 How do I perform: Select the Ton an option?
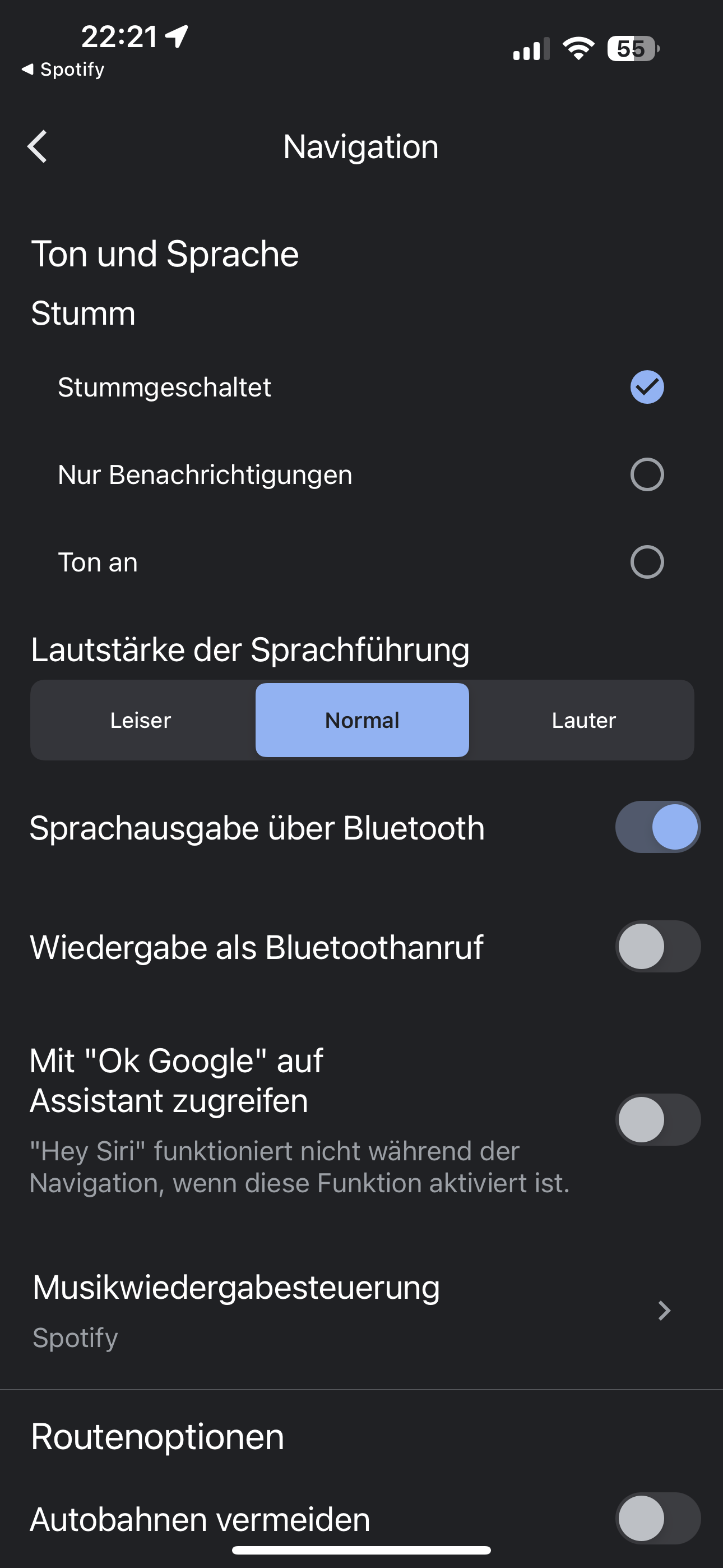[646, 562]
